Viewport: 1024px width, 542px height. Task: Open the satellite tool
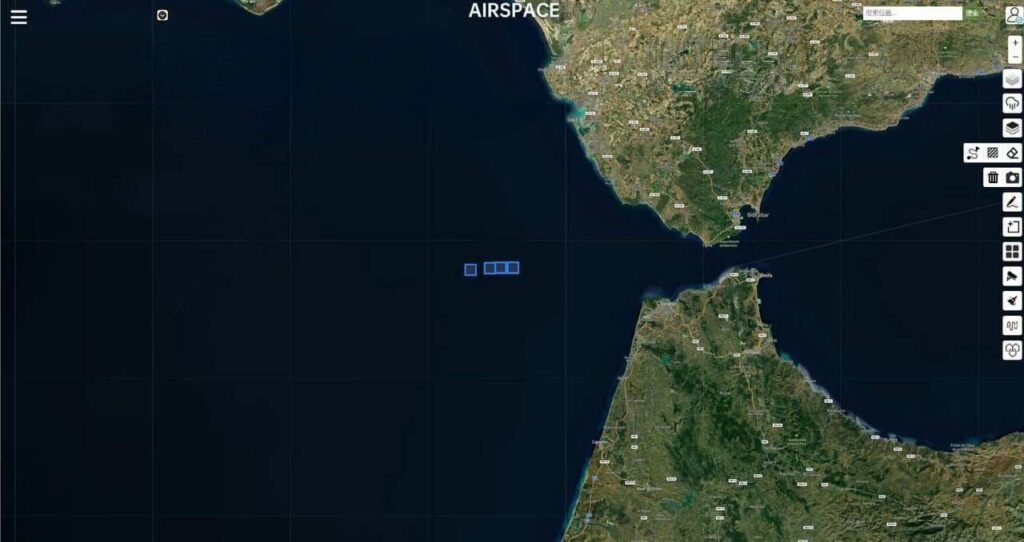(1012, 301)
